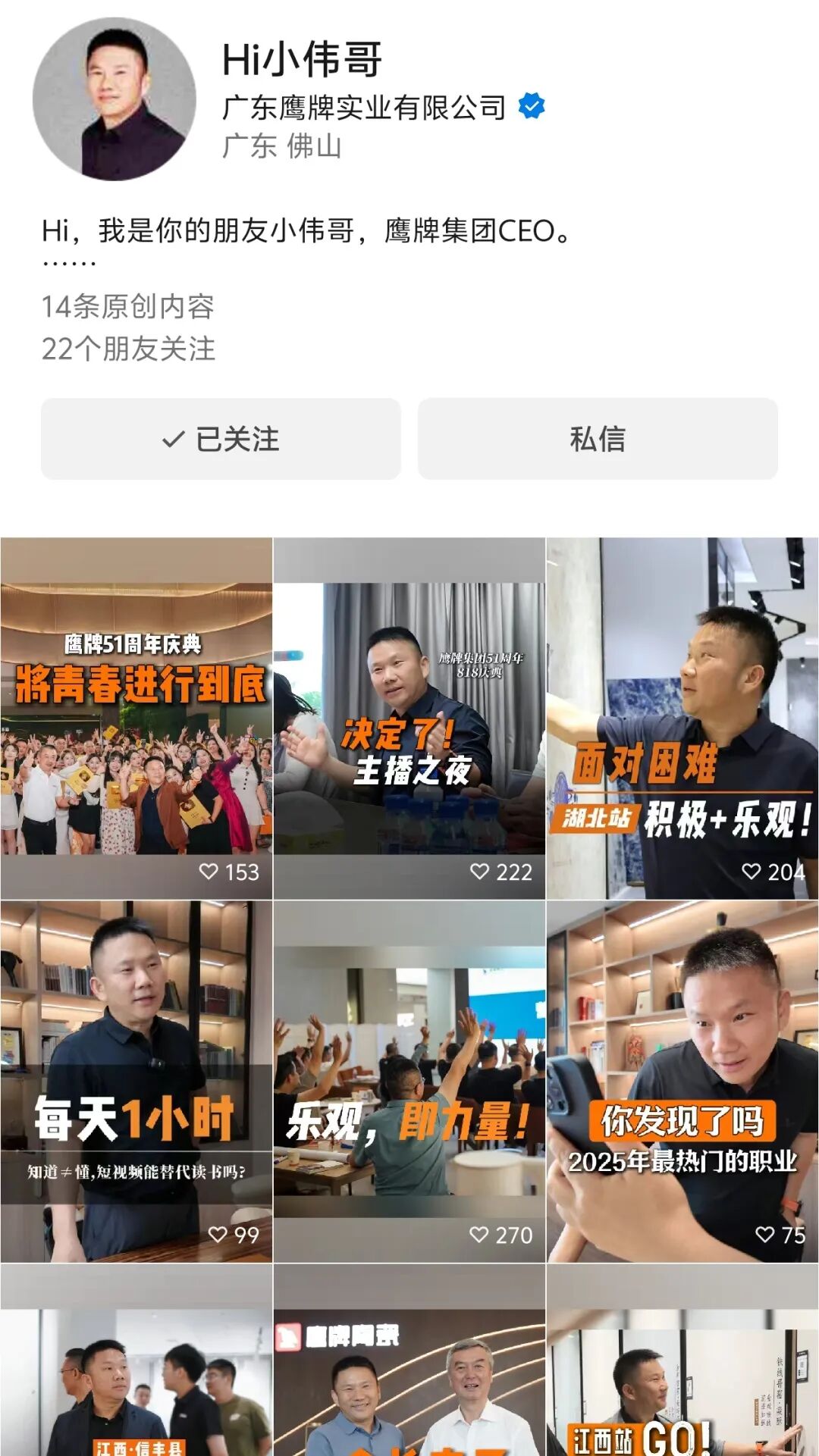Open the 江西站GO video at bottom right

point(682,1387)
